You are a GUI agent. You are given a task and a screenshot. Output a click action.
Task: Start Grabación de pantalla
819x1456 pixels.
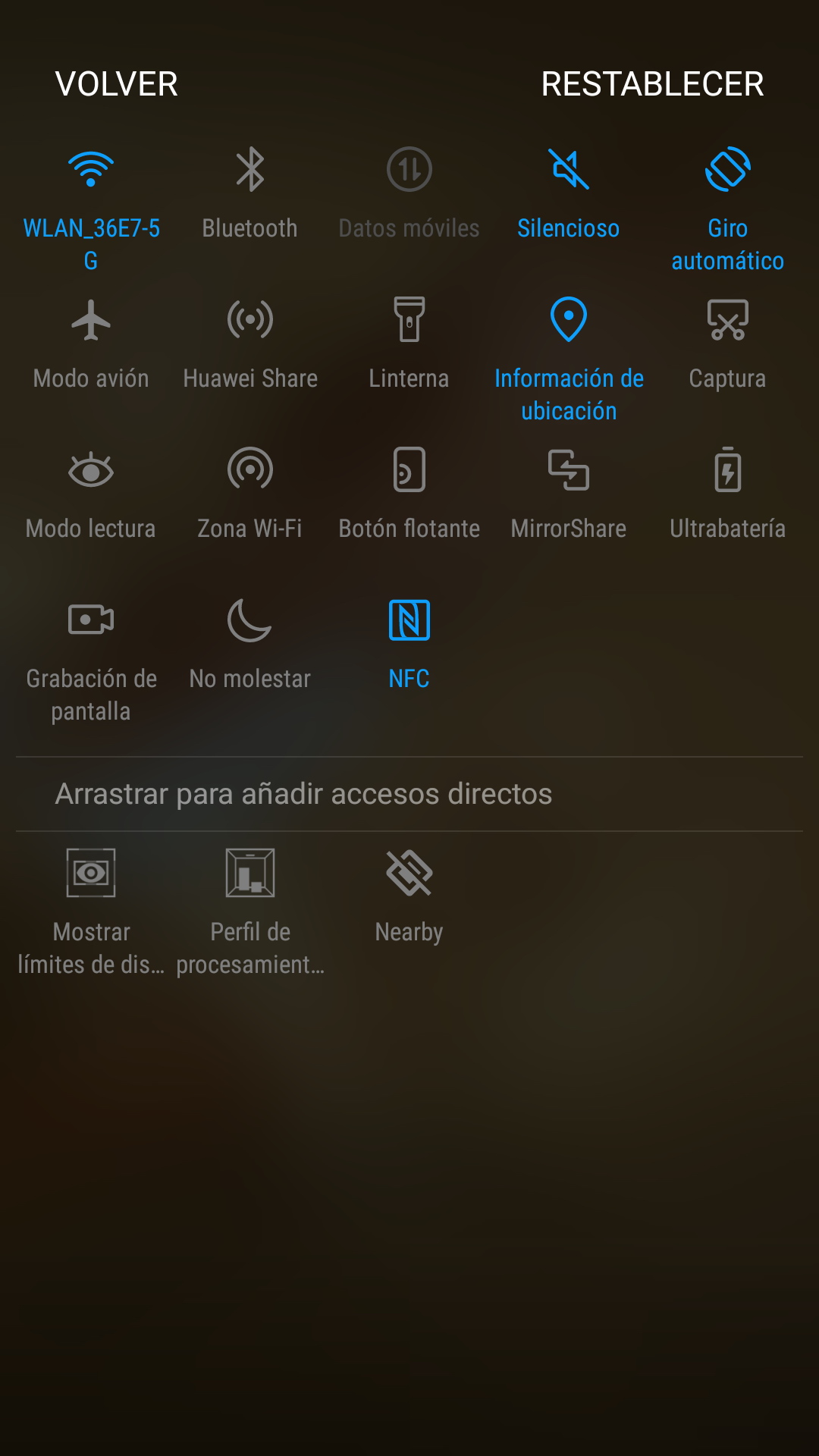pos(91,620)
